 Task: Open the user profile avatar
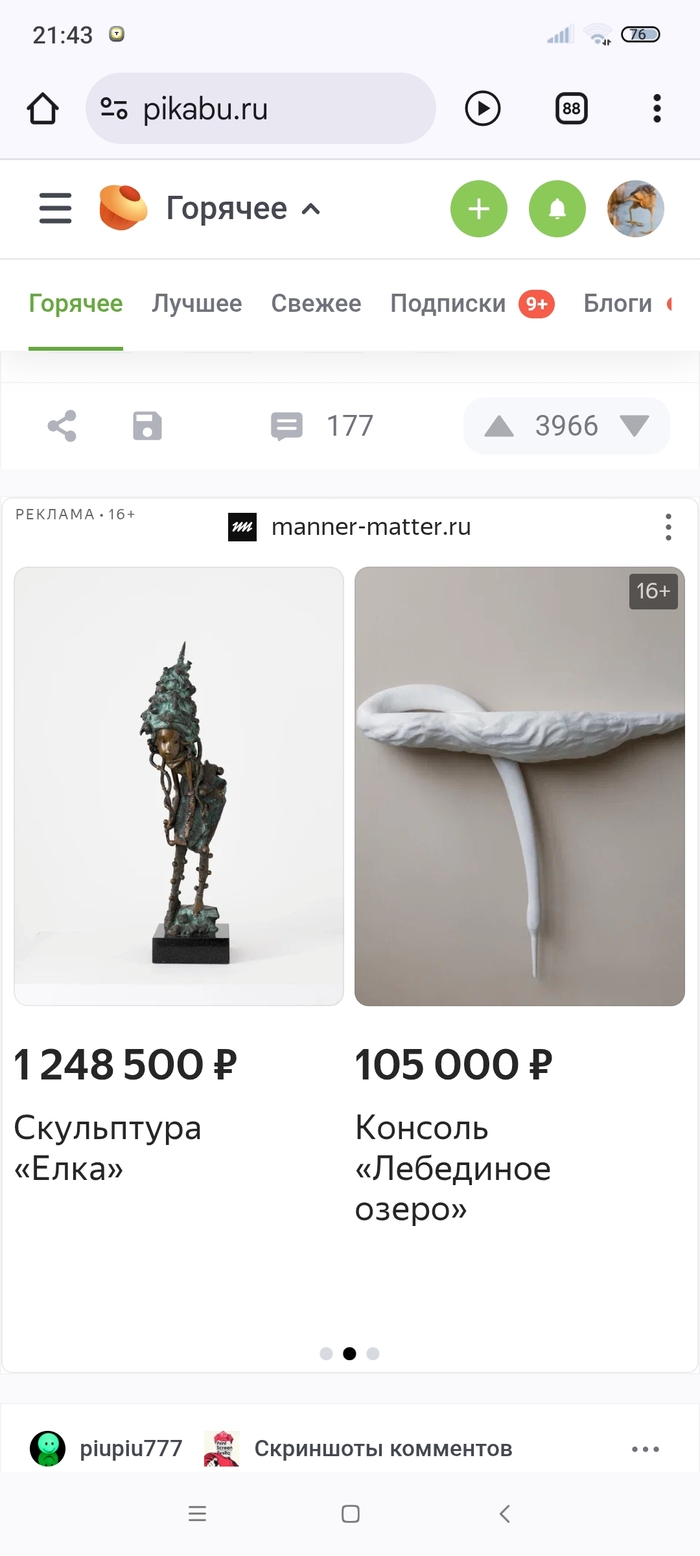[636, 208]
